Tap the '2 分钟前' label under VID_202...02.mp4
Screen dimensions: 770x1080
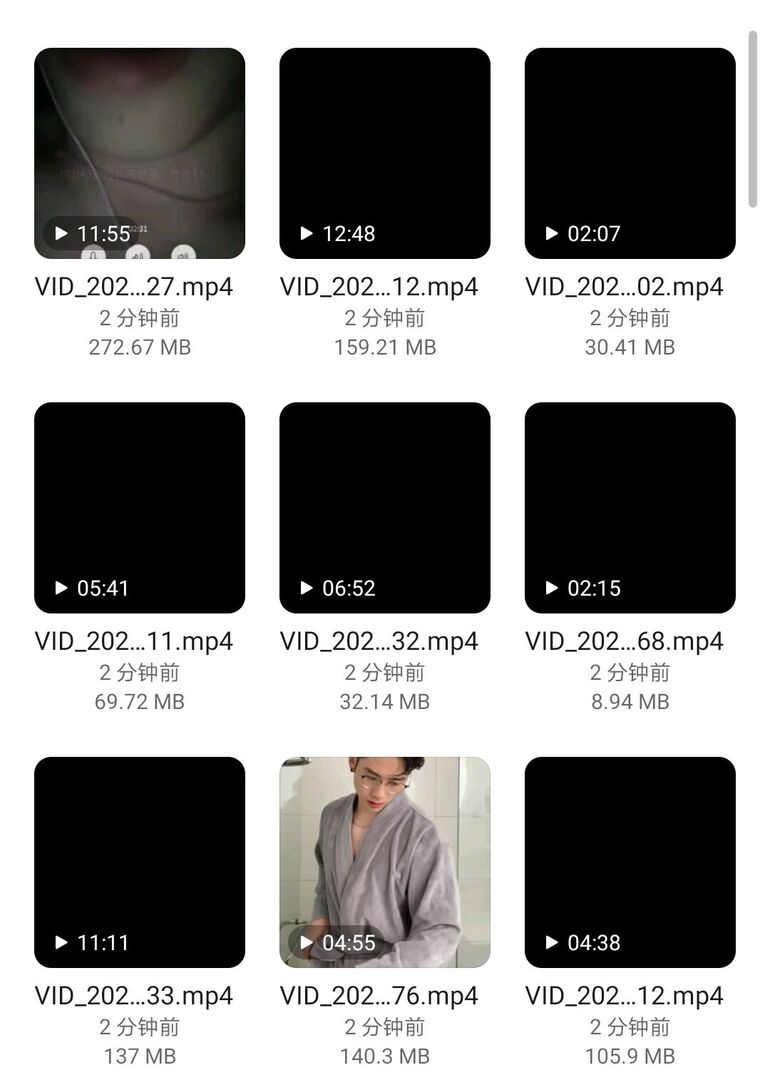[628, 317]
